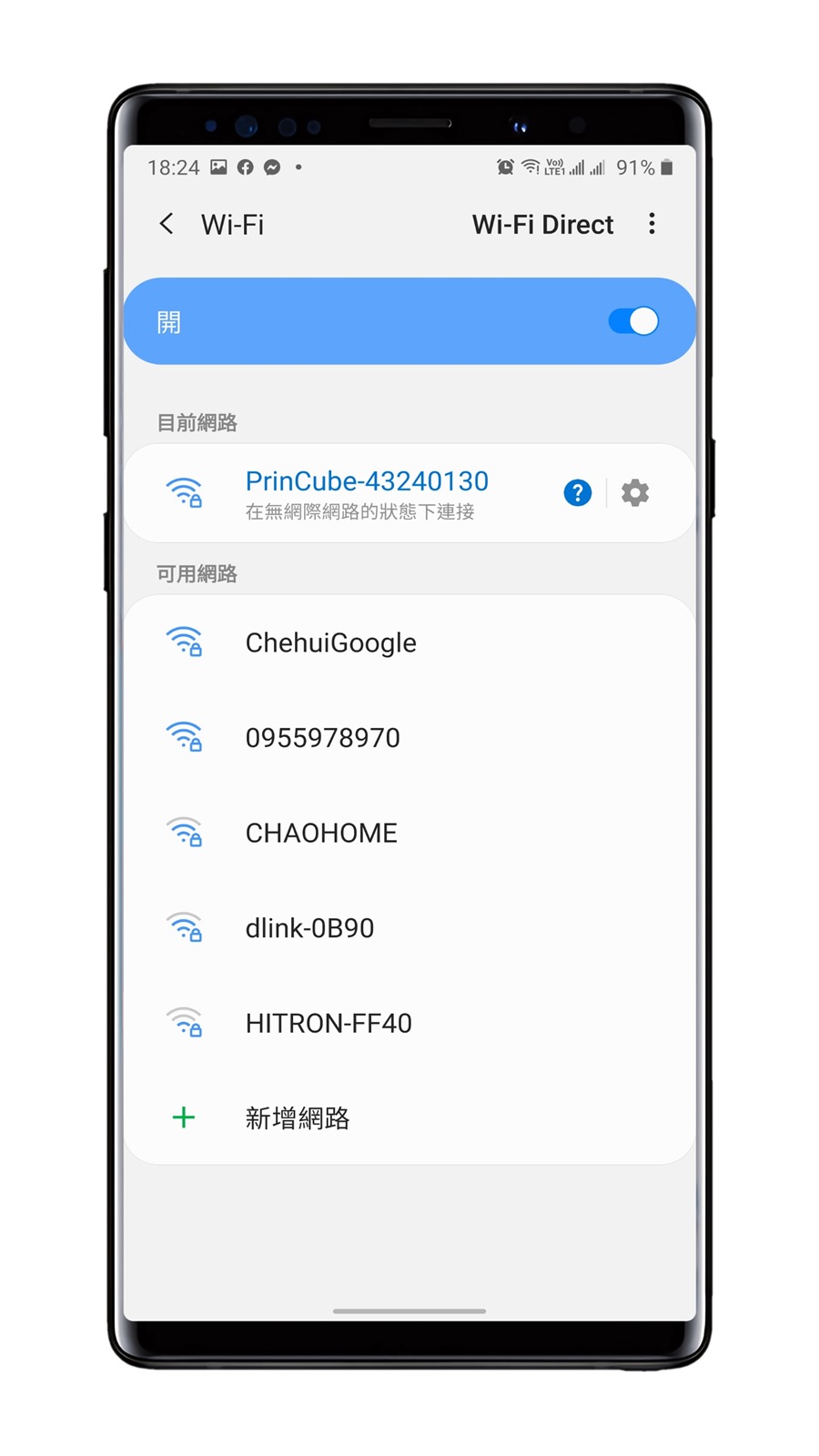Go back from Wi-Fi settings
The height and width of the screenshot is (1456, 819).
(x=167, y=224)
